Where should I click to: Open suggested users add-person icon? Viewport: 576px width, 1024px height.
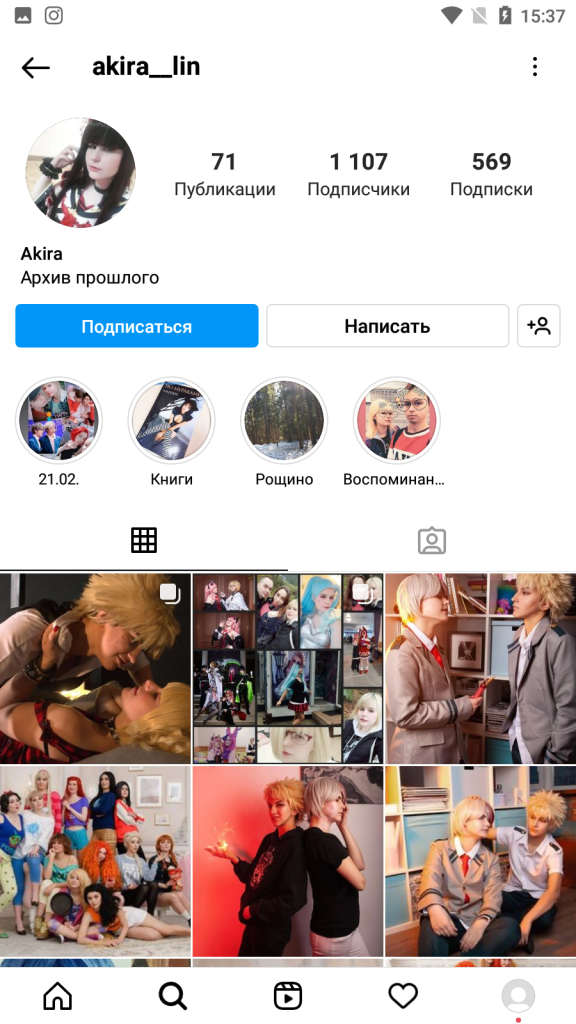click(539, 326)
